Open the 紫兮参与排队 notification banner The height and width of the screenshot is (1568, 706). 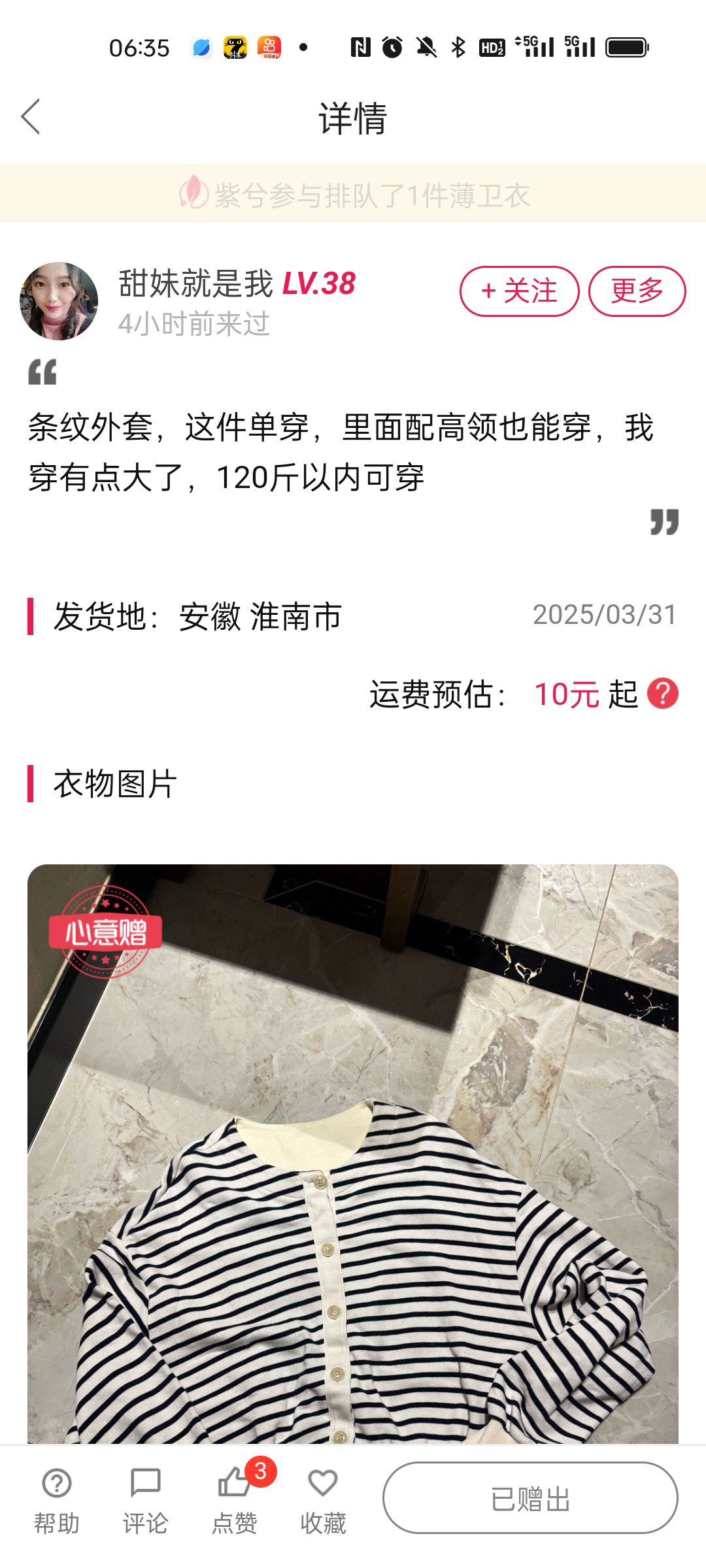pos(353,194)
